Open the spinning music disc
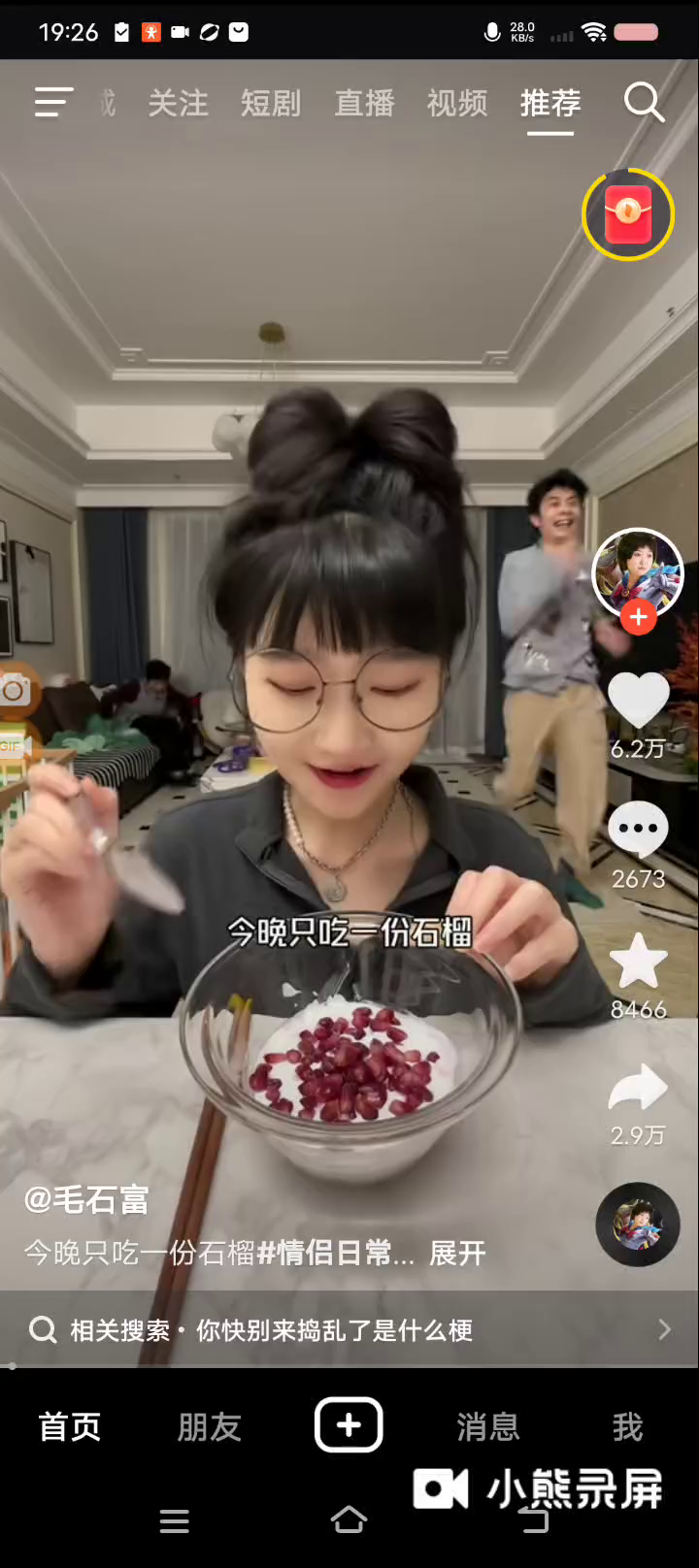Screen dimensions: 699x1568 (638, 1224)
